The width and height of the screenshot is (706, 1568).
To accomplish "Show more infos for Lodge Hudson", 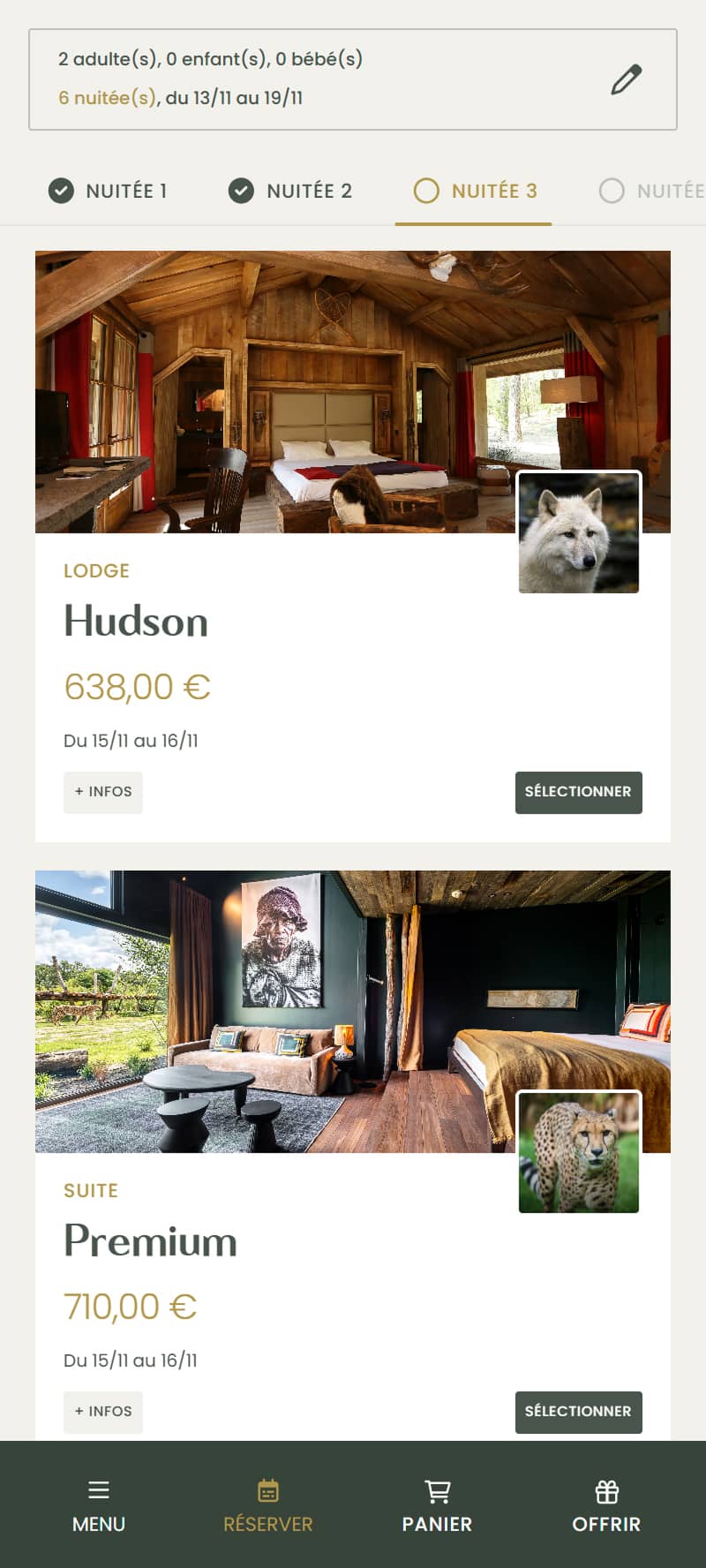I will tap(102, 792).
